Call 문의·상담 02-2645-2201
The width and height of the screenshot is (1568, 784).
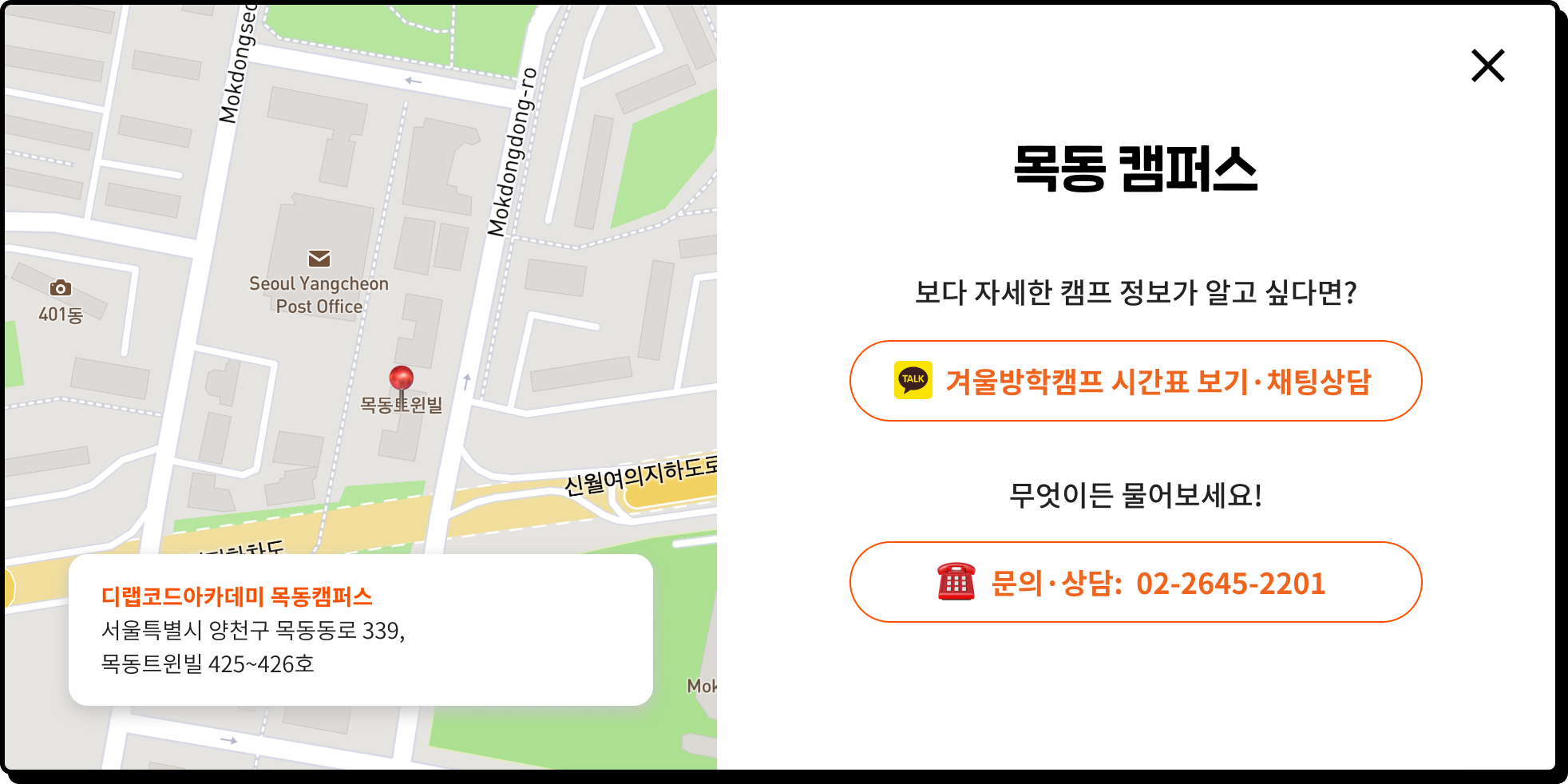pos(1135,582)
